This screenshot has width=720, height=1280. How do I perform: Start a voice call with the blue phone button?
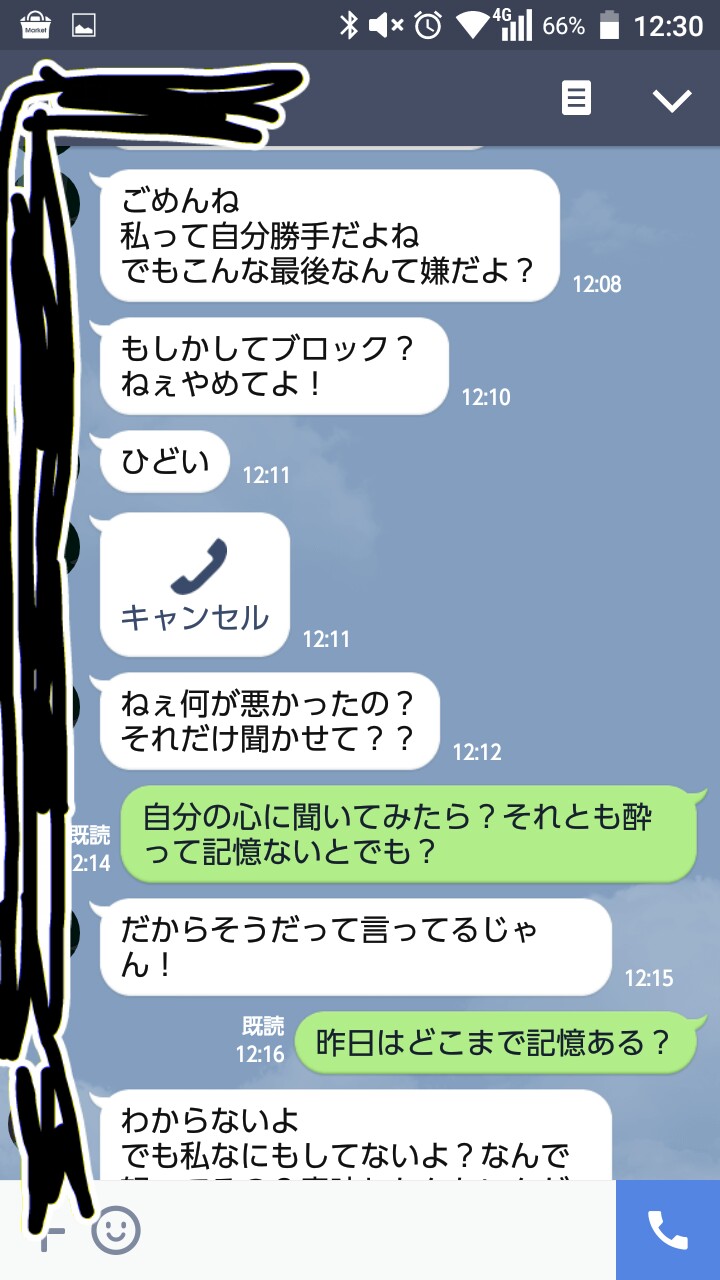click(668, 1230)
